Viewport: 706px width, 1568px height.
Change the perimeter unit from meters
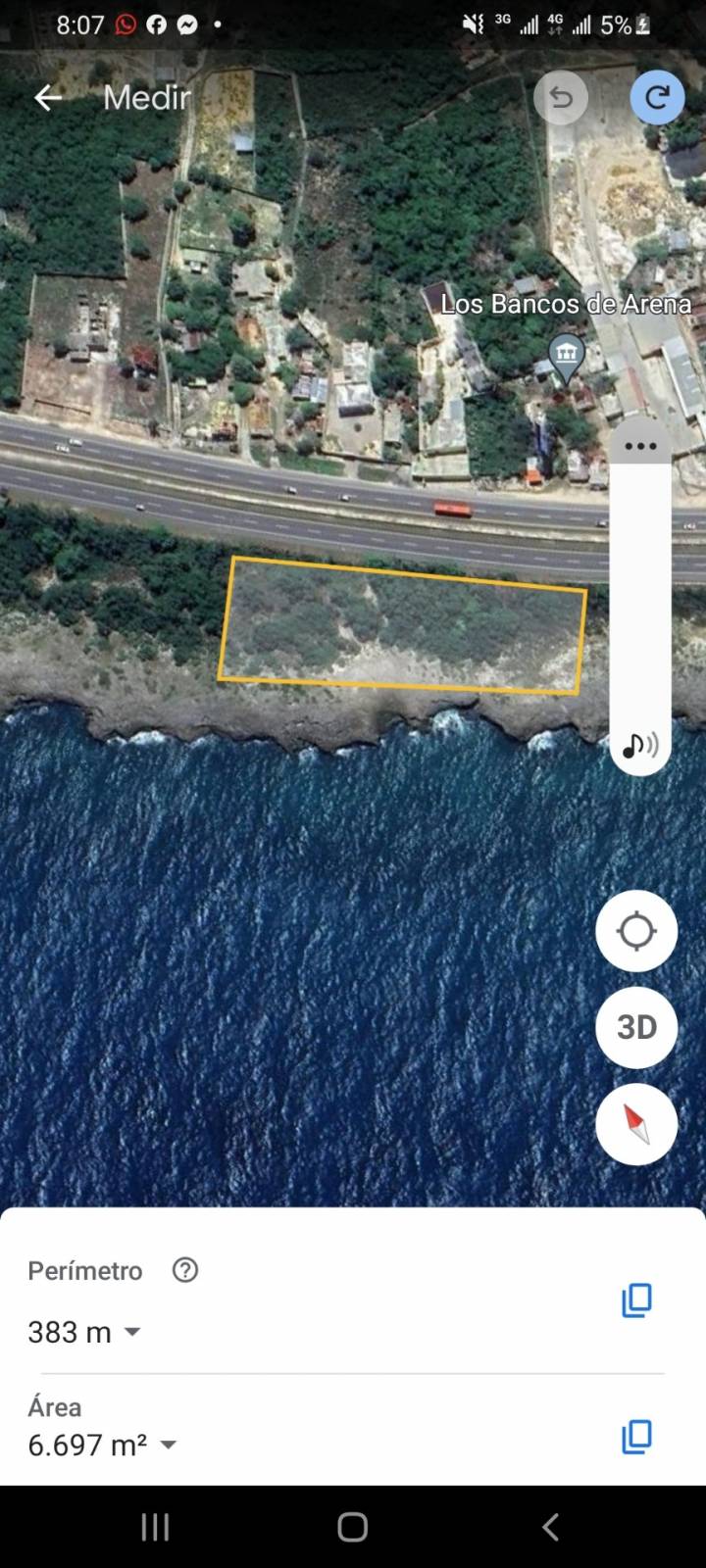132,1332
